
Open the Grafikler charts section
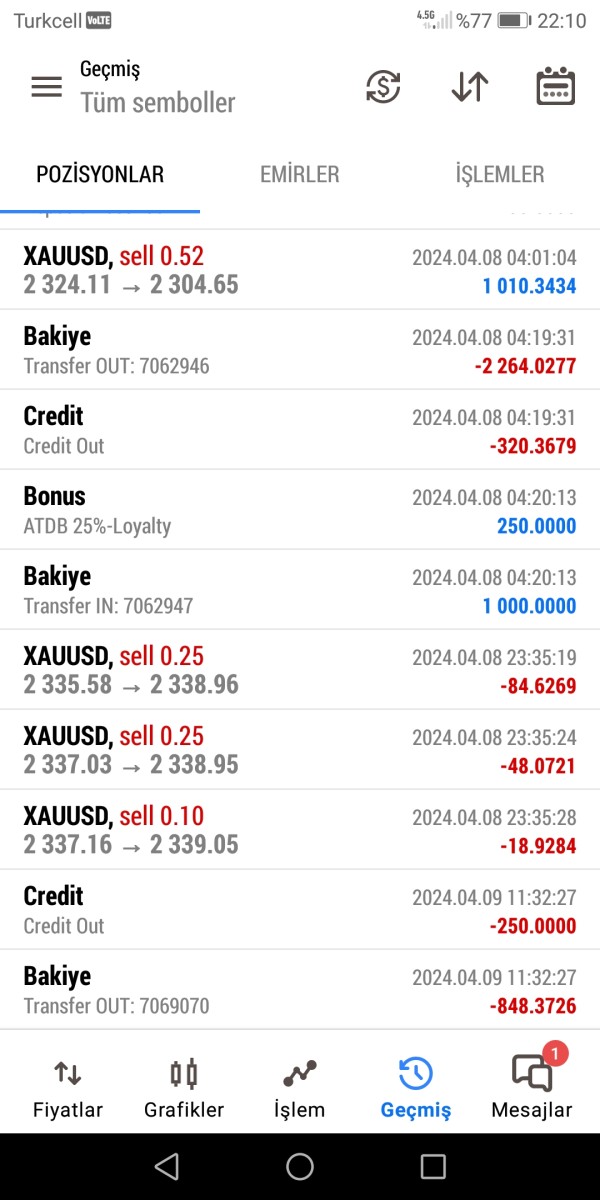pos(184,1088)
